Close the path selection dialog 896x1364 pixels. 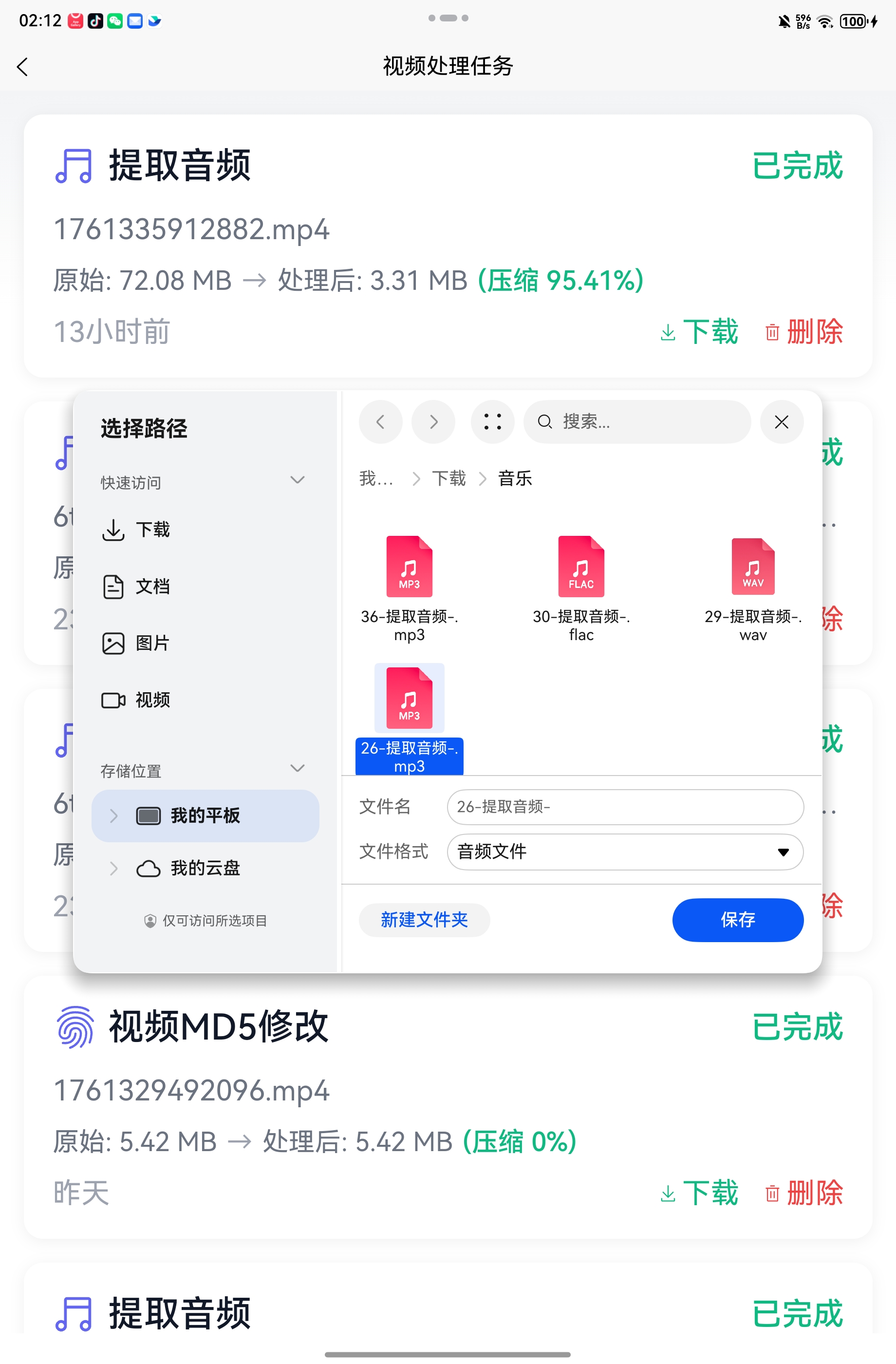[x=781, y=422]
